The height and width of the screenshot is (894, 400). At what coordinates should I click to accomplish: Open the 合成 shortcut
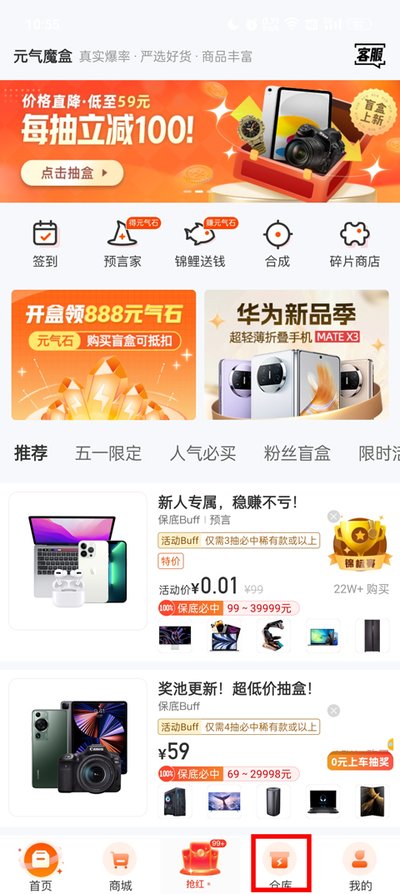pyautogui.click(x=277, y=244)
